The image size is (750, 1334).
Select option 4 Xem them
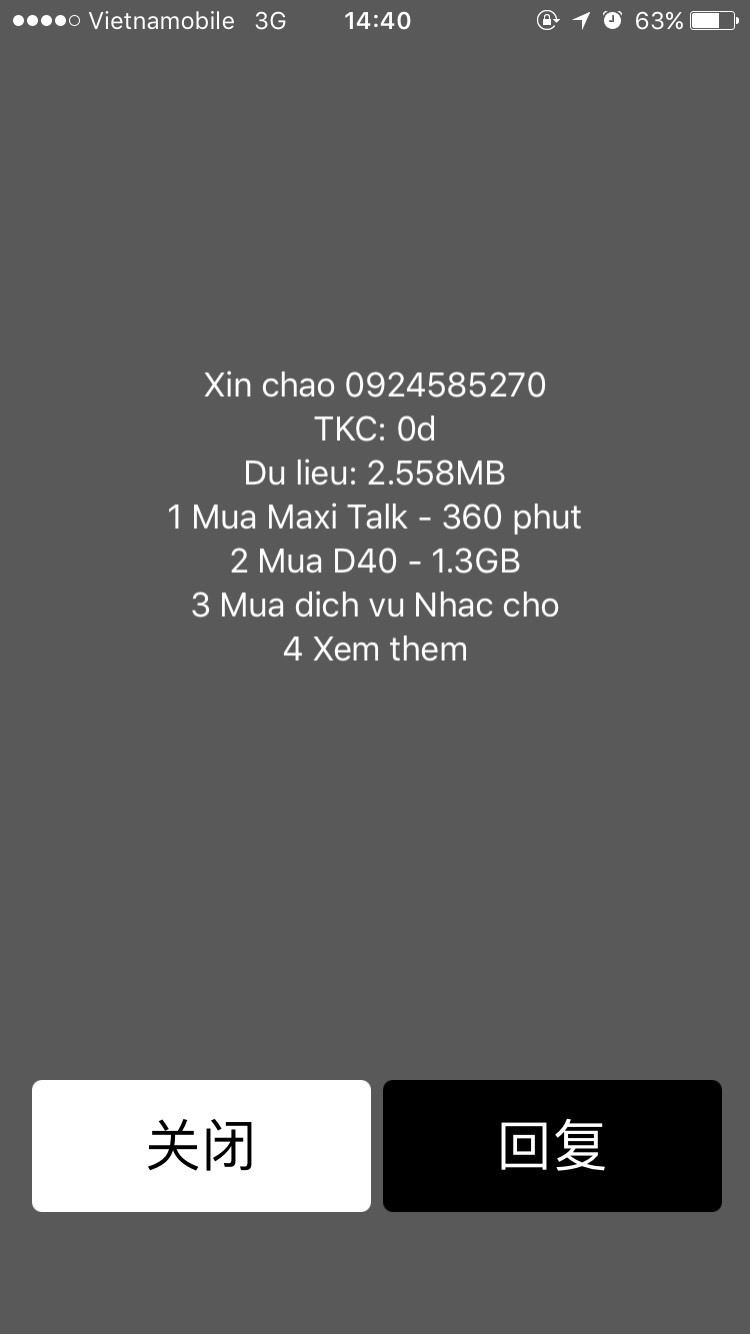[375, 649]
